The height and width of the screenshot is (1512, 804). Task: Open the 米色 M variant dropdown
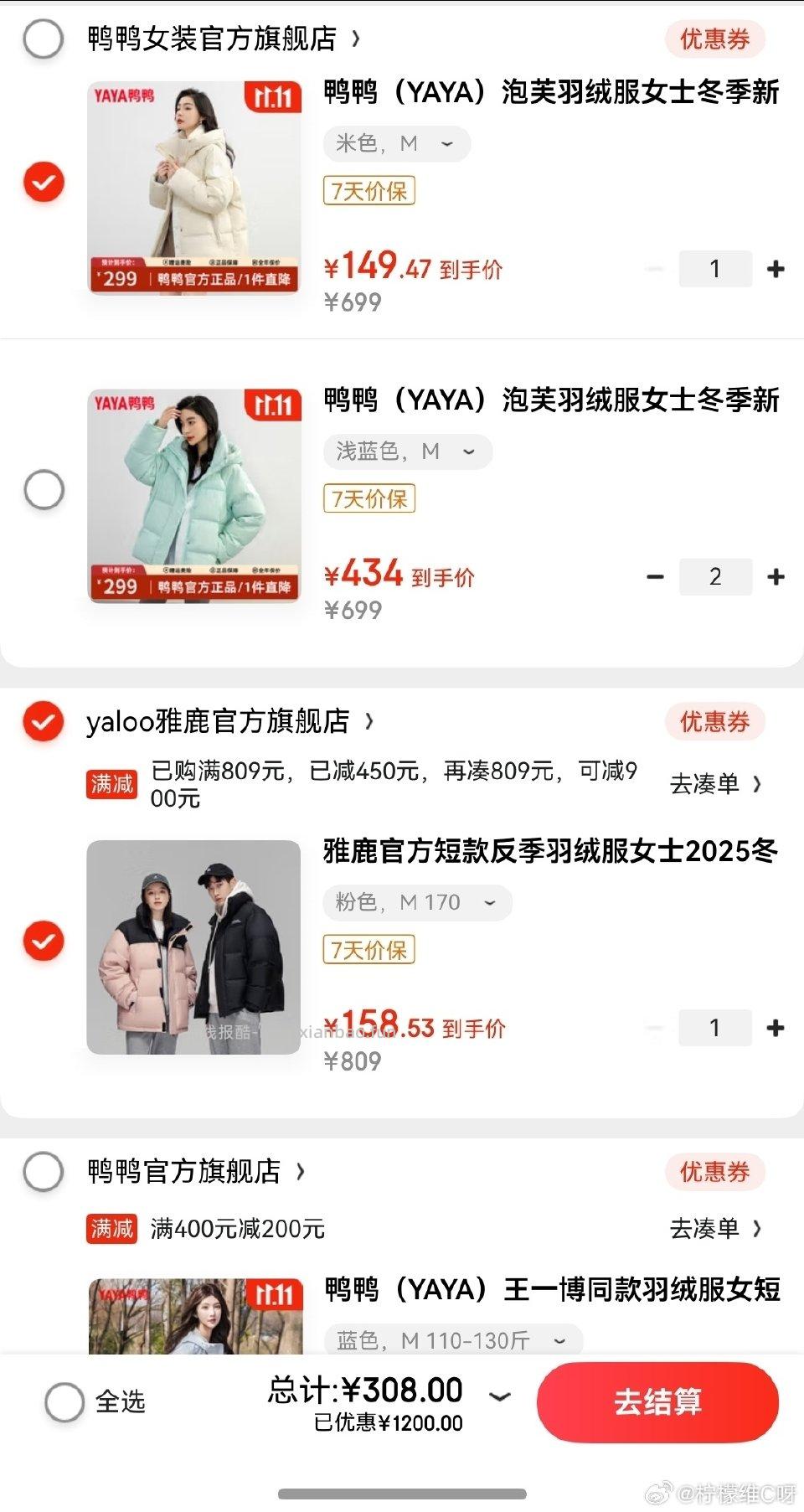pyautogui.click(x=395, y=143)
